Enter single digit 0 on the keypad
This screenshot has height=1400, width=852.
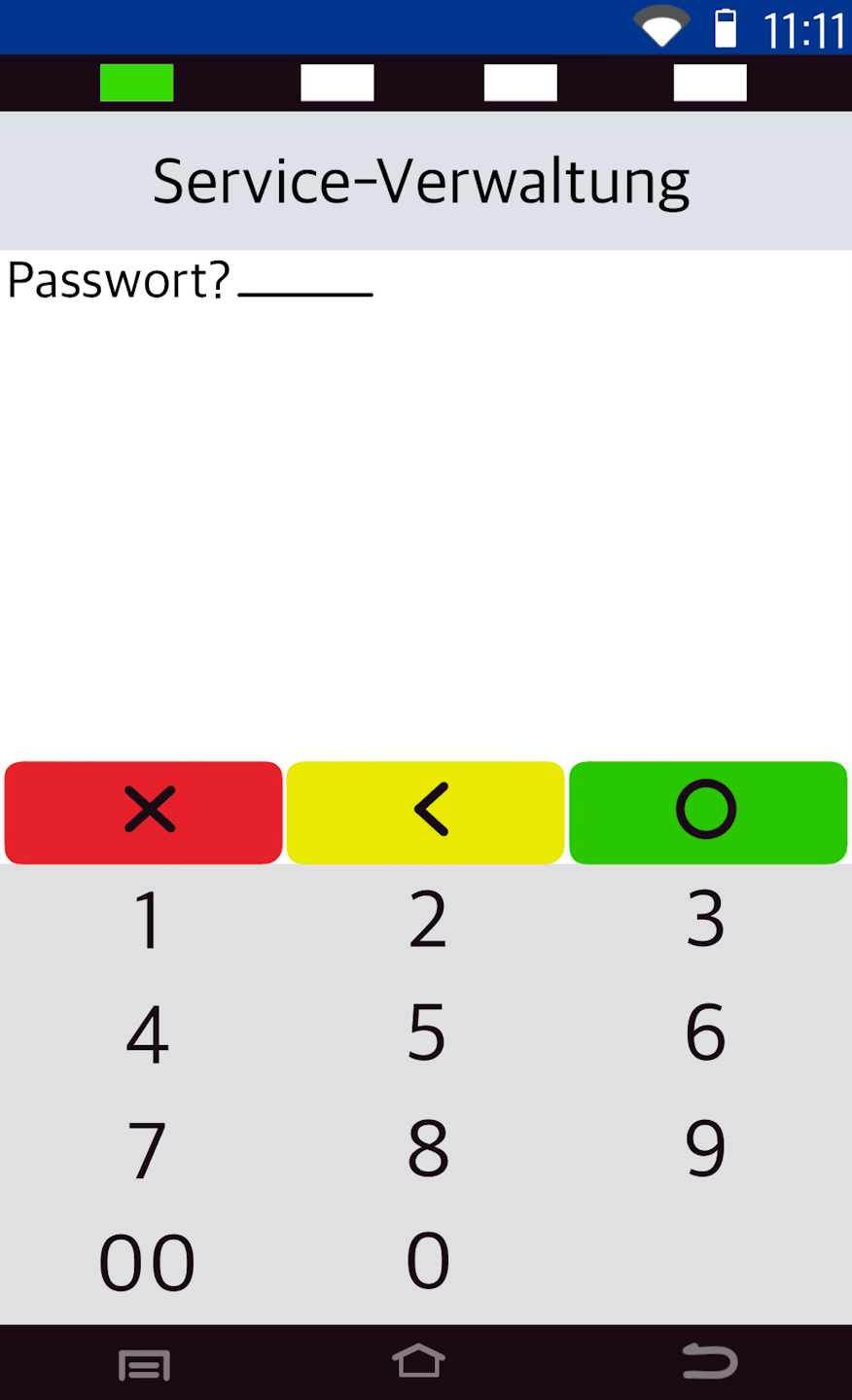coord(428,1263)
